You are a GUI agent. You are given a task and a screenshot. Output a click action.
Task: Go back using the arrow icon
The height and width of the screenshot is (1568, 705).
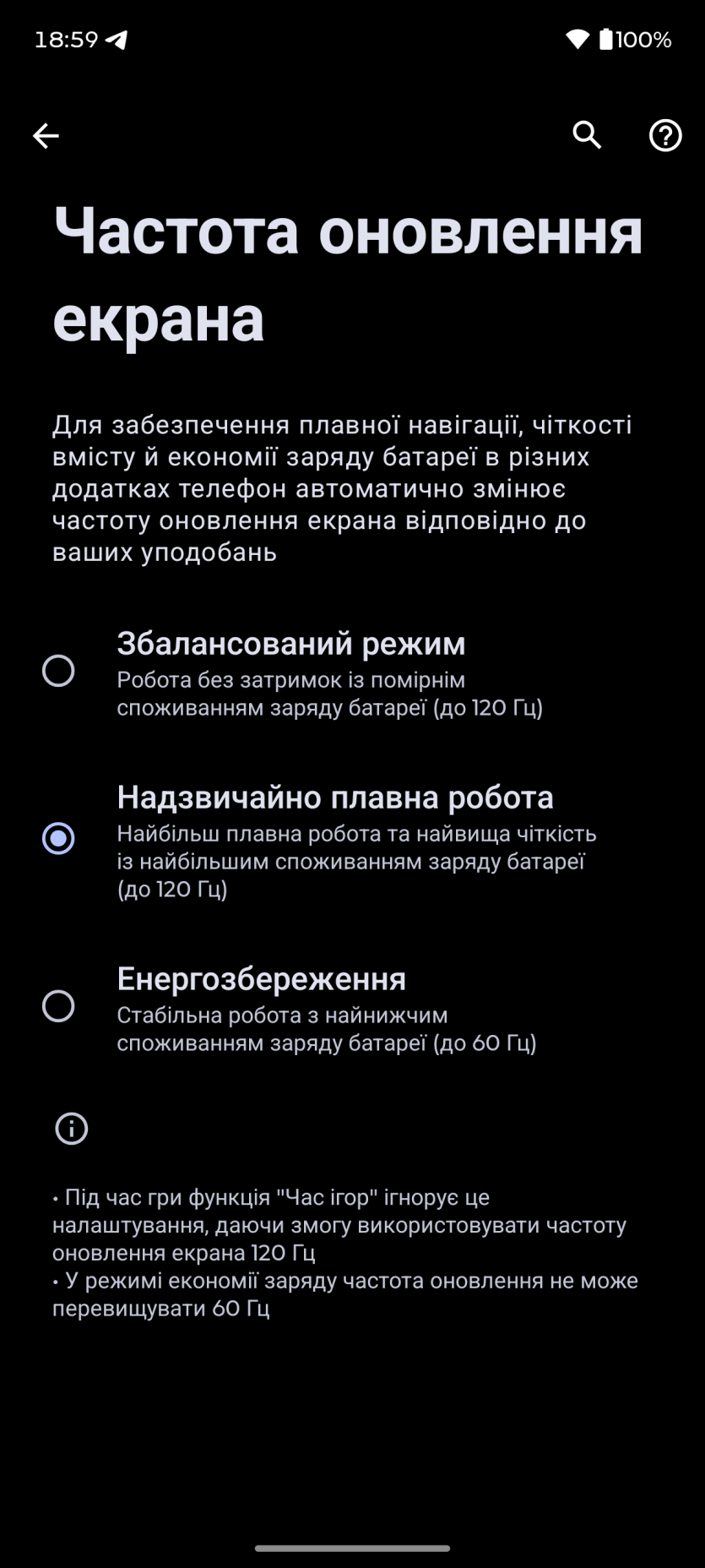point(46,135)
